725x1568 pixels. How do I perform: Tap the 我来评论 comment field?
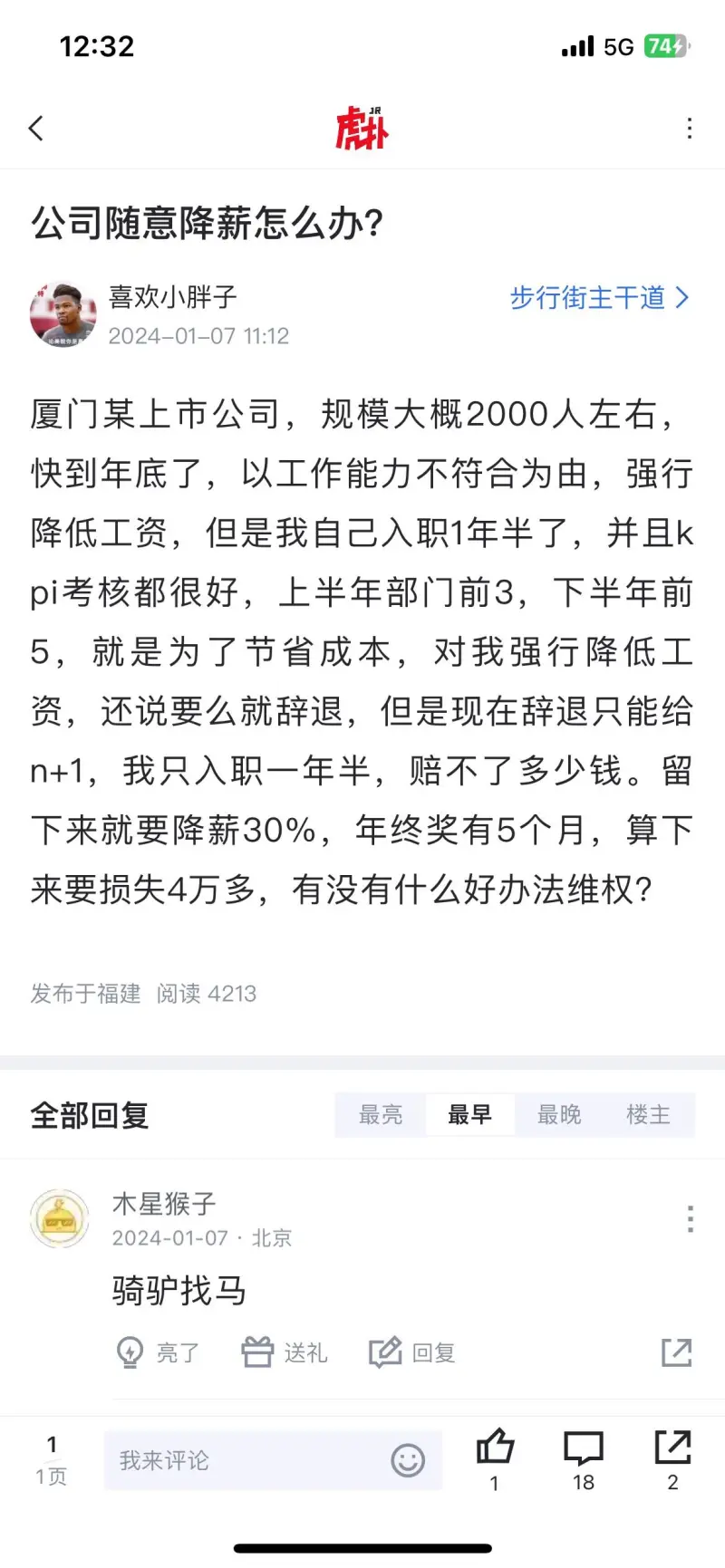245,1460
